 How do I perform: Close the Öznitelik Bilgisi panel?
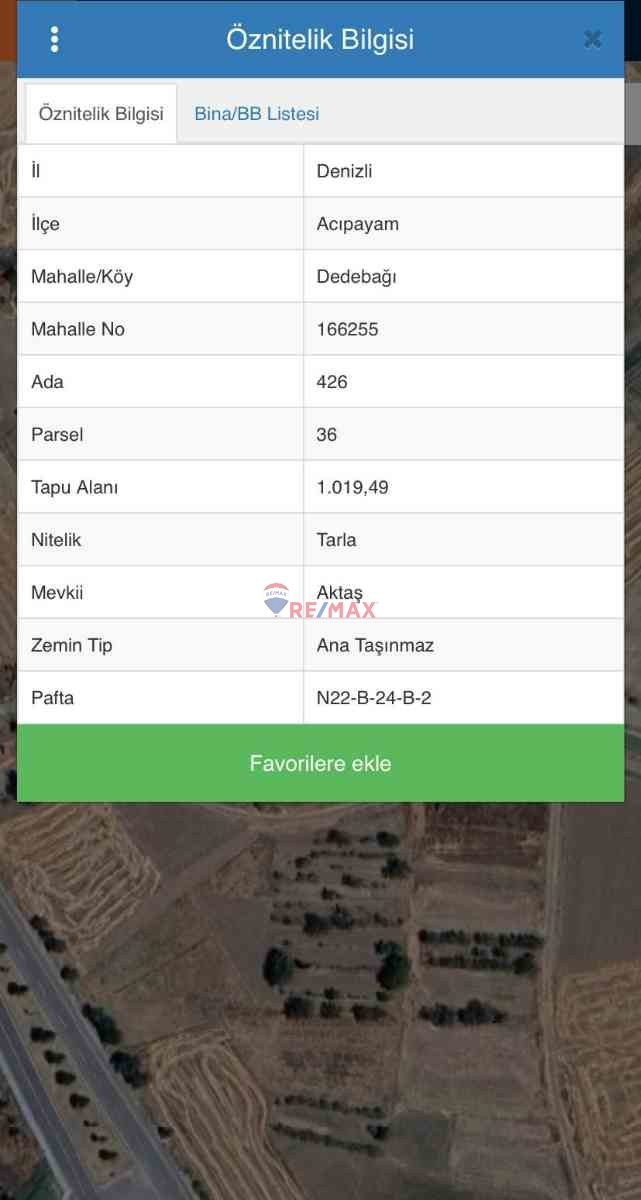click(592, 39)
